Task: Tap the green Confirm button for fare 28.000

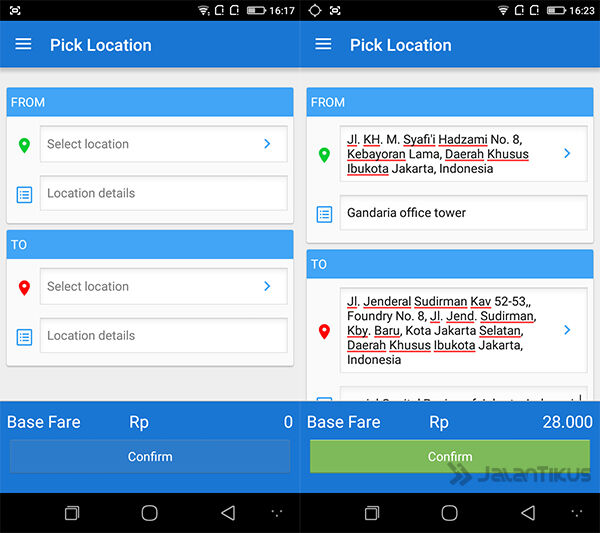Action: [449, 456]
